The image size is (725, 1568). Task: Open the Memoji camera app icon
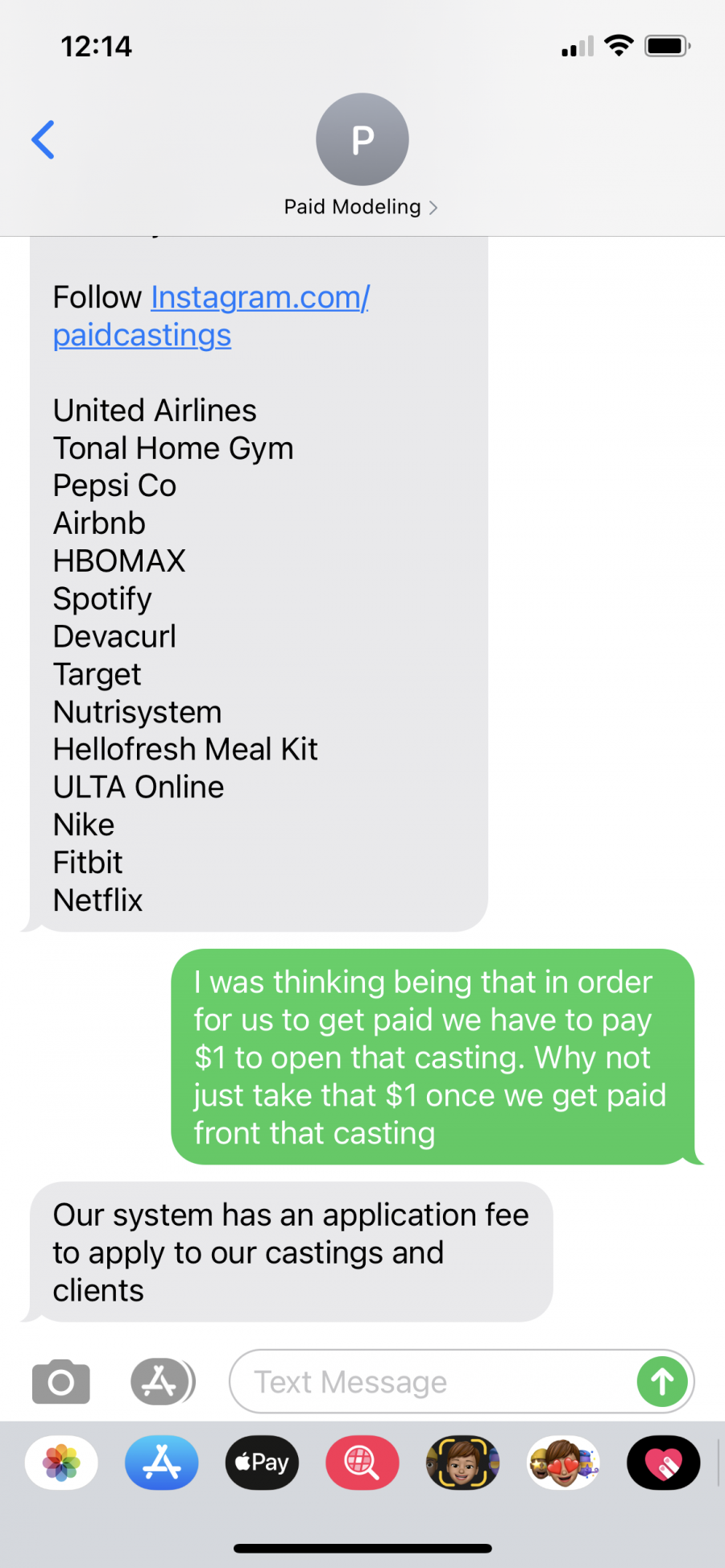coord(462,1463)
